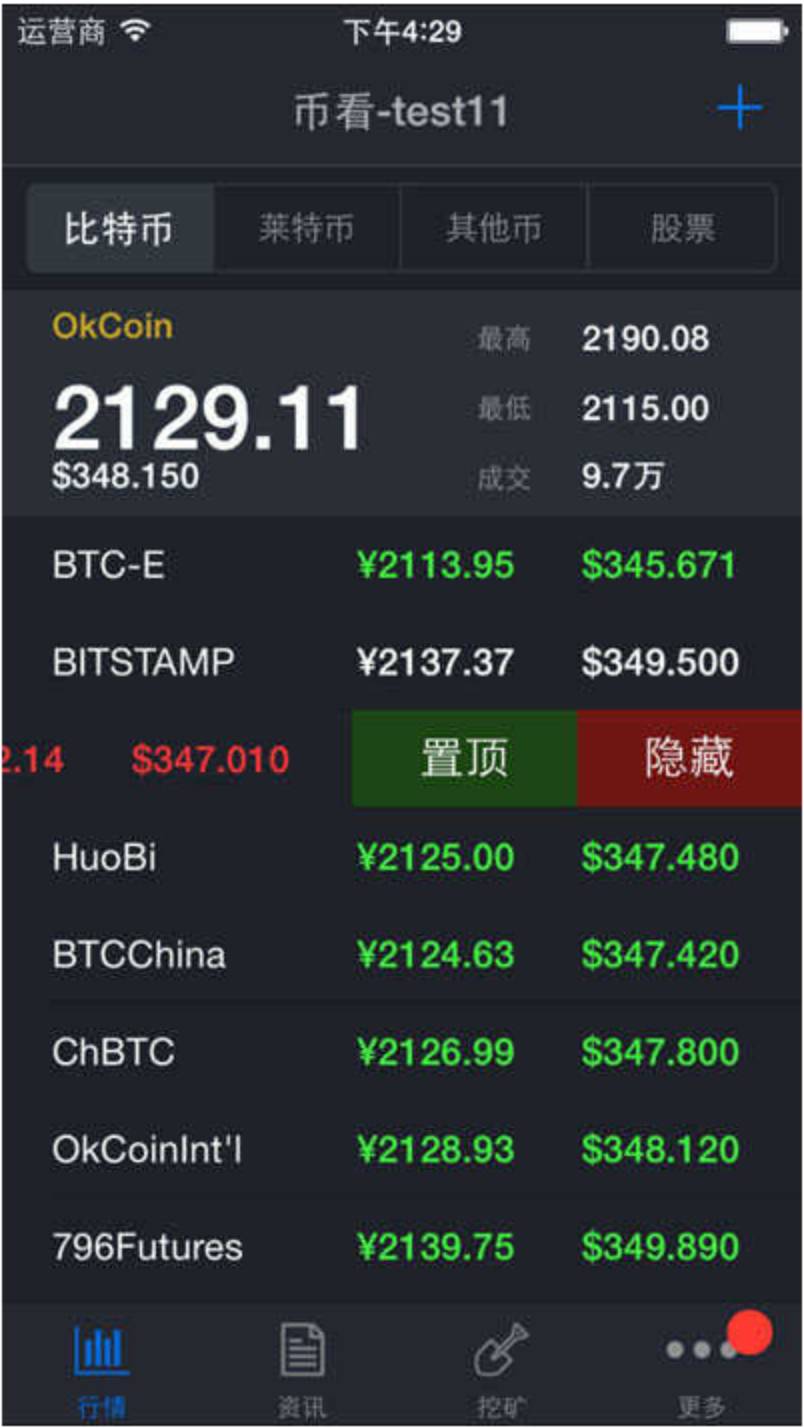Expand the BTC-E exchange row
The image size is (804, 1428).
coord(400,562)
